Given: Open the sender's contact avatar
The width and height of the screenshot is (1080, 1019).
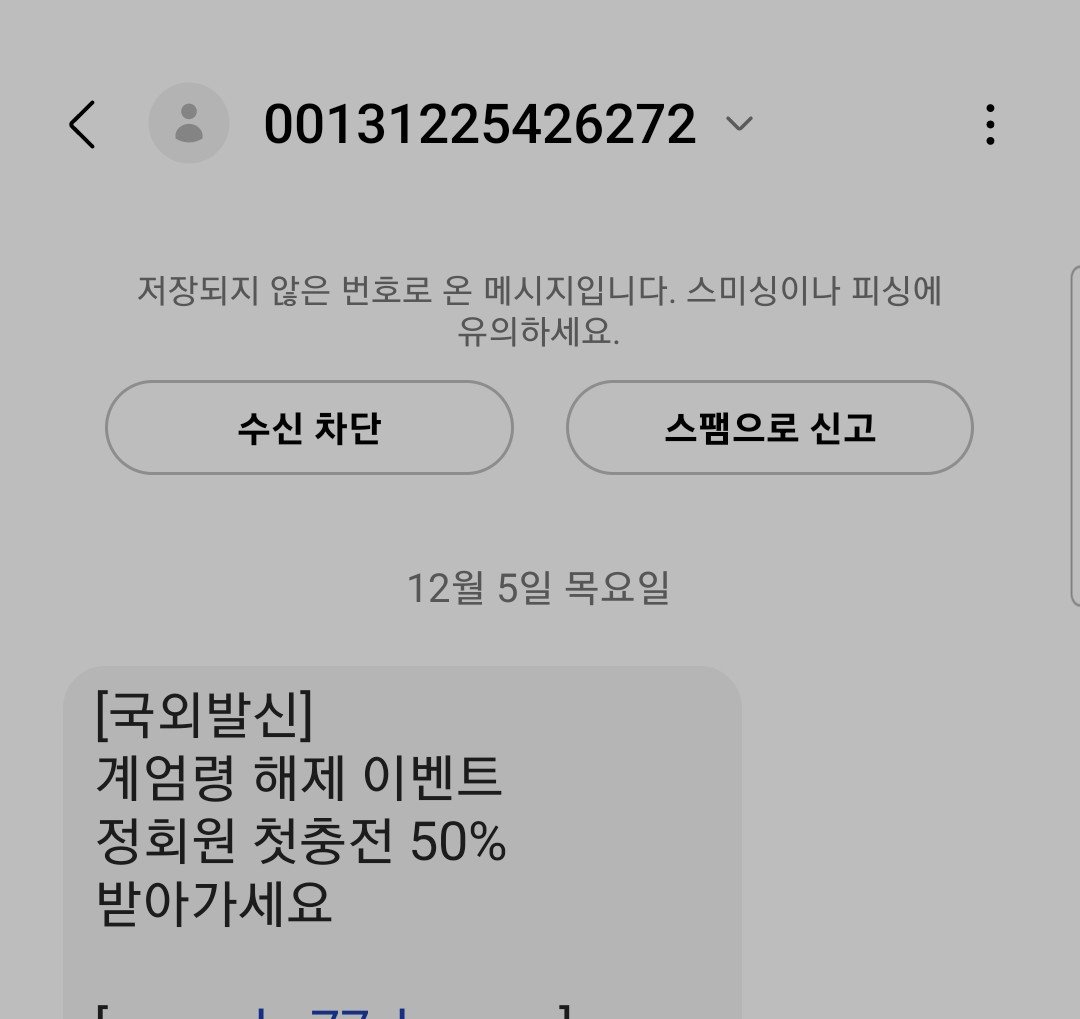Looking at the screenshot, I should click(188, 124).
